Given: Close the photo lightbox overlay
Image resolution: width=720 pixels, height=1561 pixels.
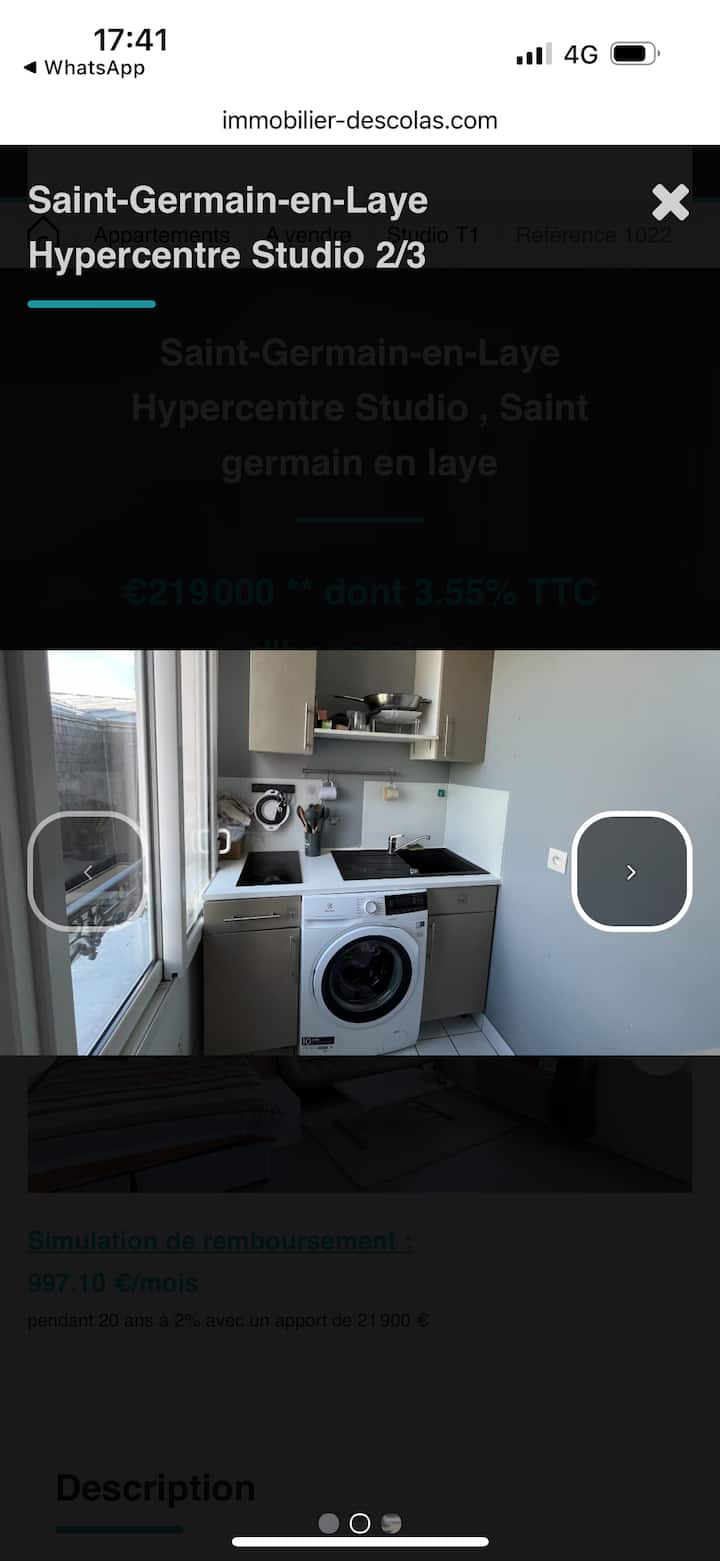Looking at the screenshot, I should 670,203.
